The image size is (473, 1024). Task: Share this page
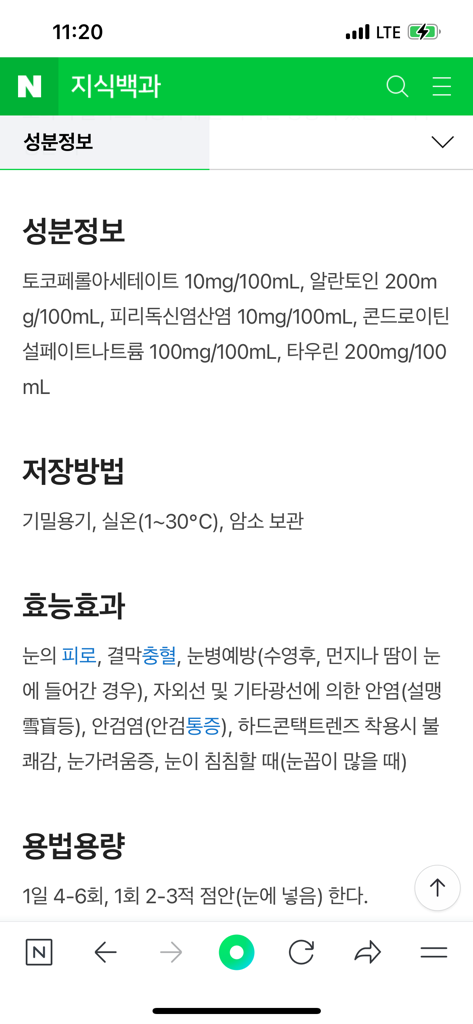pos(367,953)
